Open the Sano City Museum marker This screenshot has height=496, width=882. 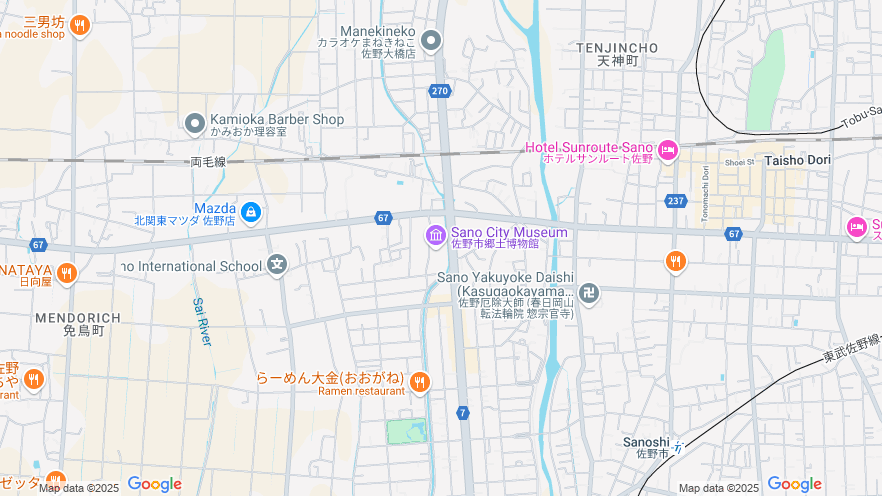[x=436, y=236]
